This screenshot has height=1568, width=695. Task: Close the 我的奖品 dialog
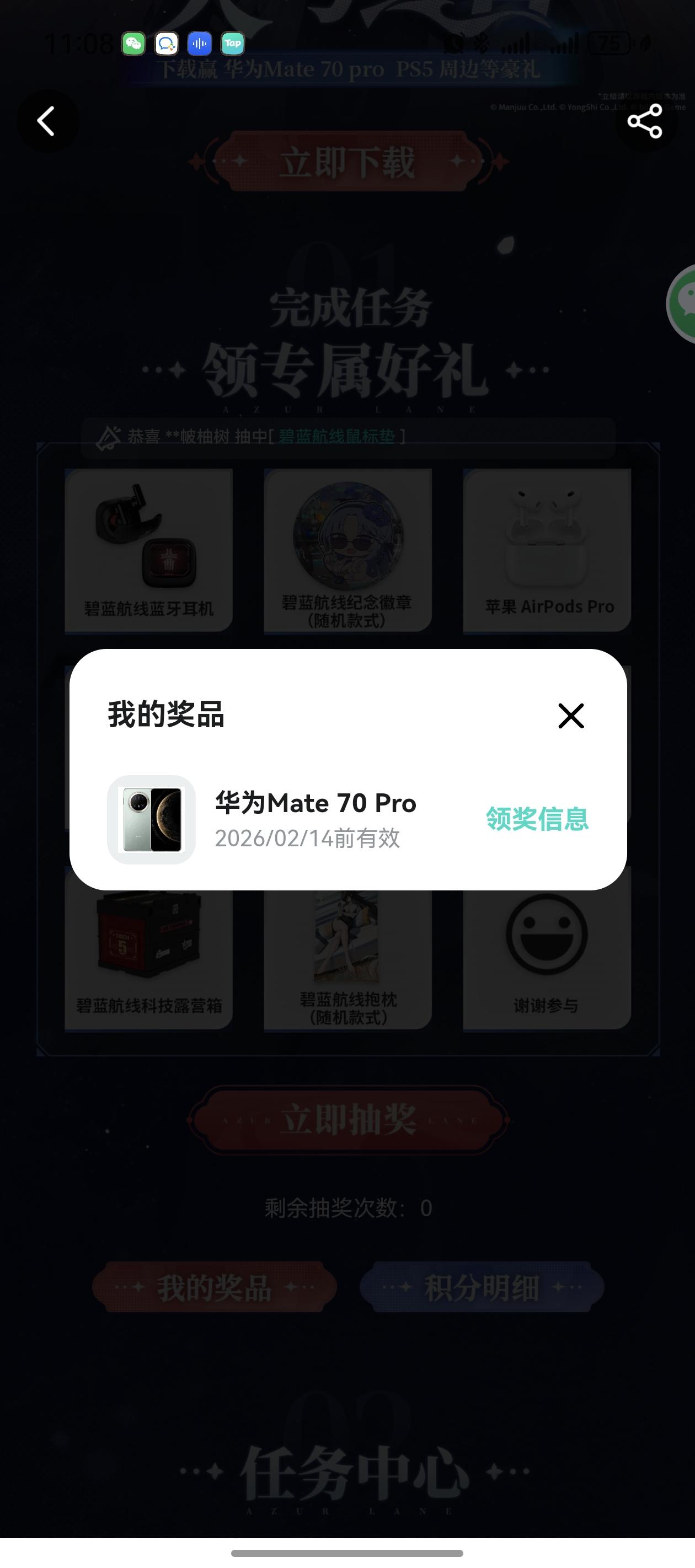[571, 716]
